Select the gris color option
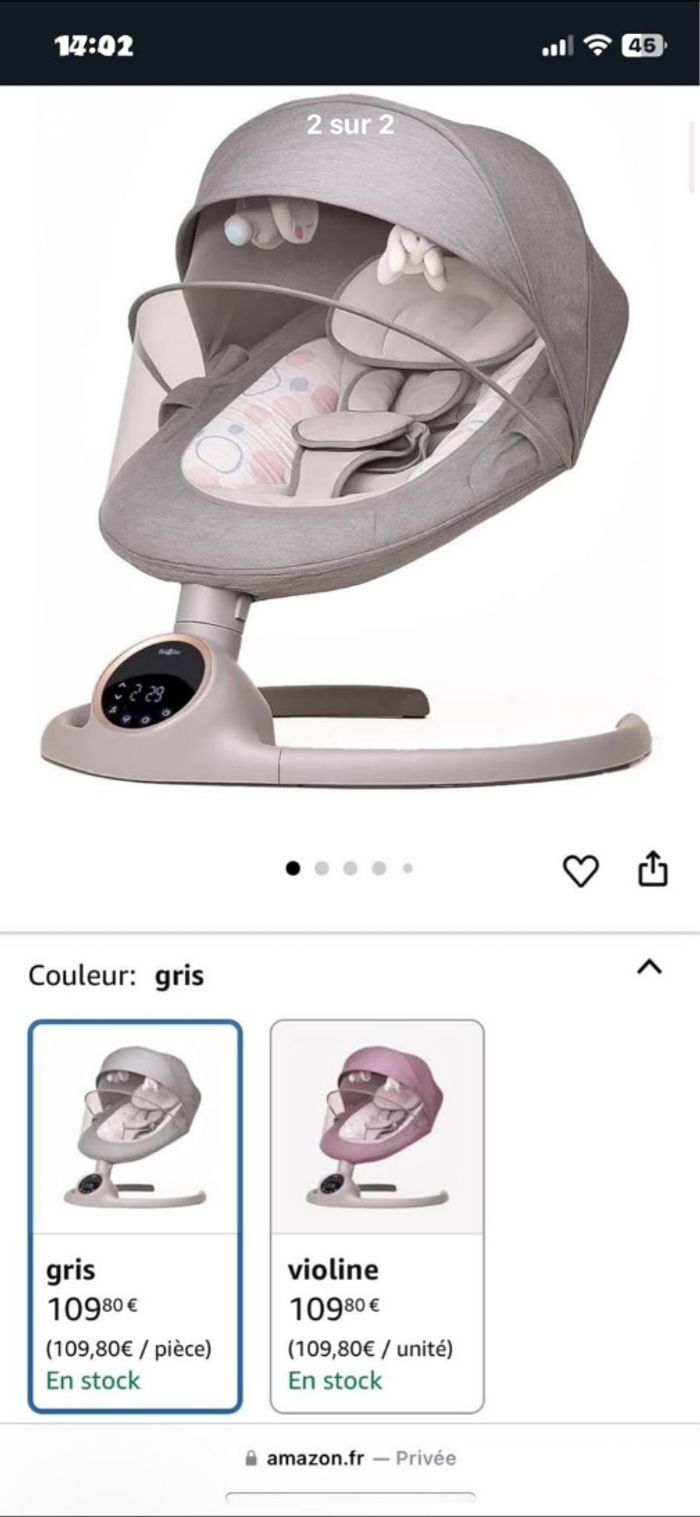 click(x=135, y=1215)
